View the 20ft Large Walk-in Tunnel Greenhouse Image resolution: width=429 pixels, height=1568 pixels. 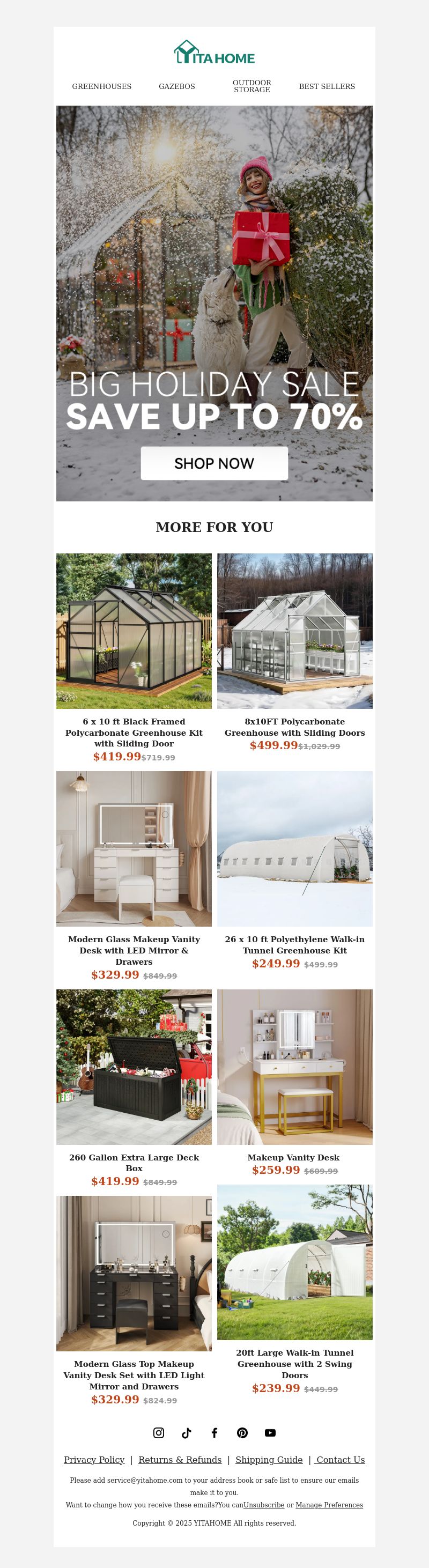tap(294, 1262)
